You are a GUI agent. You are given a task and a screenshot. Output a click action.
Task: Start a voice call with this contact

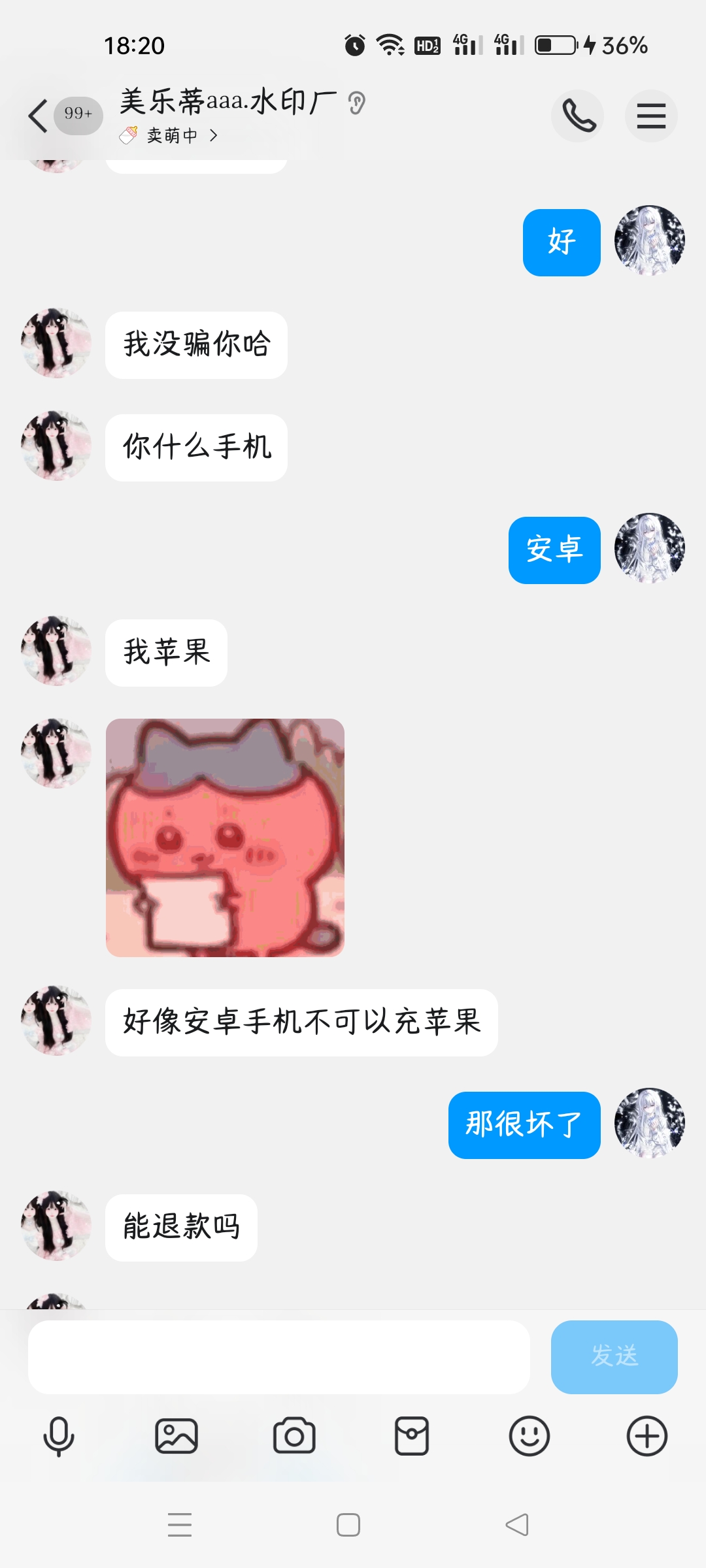(x=578, y=116)
